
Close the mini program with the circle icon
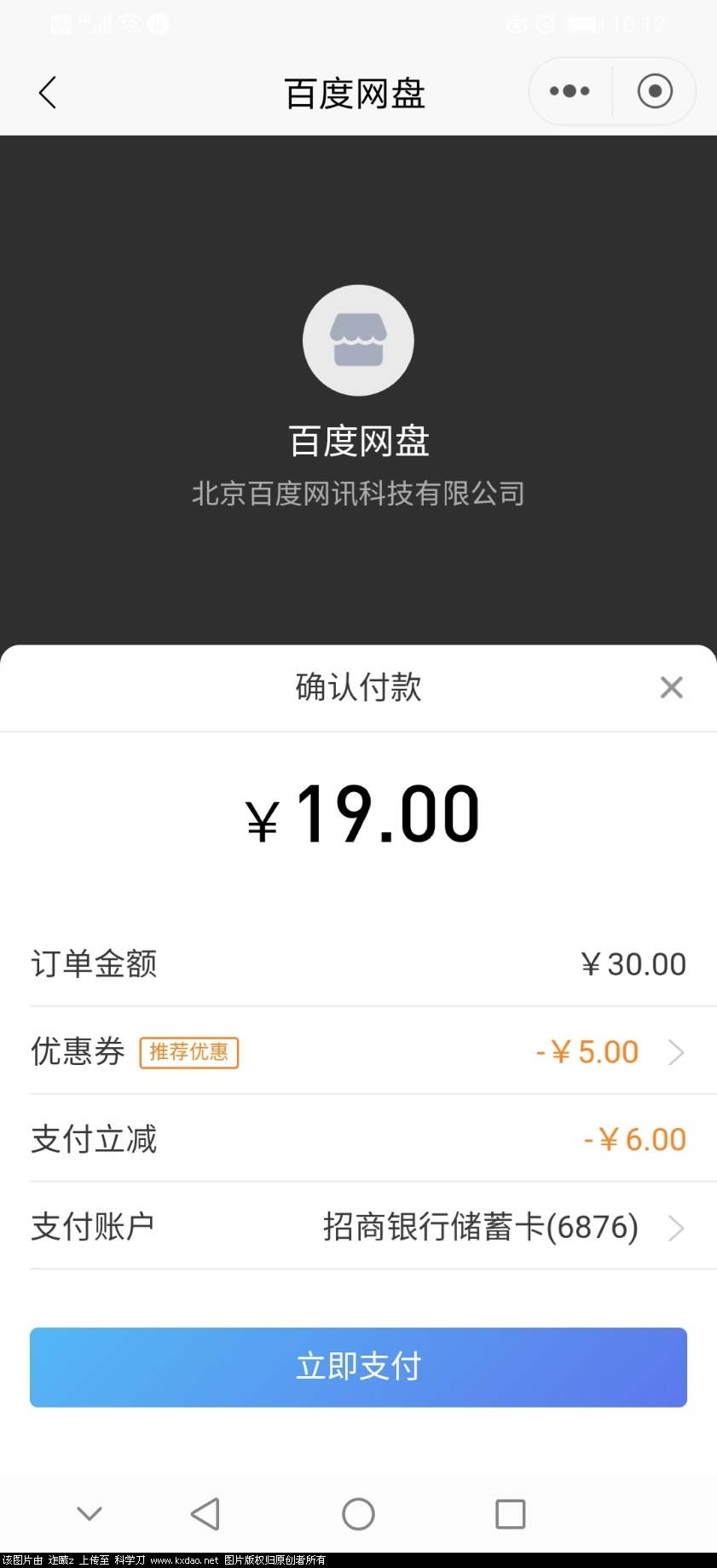click(x=655, y=91)
